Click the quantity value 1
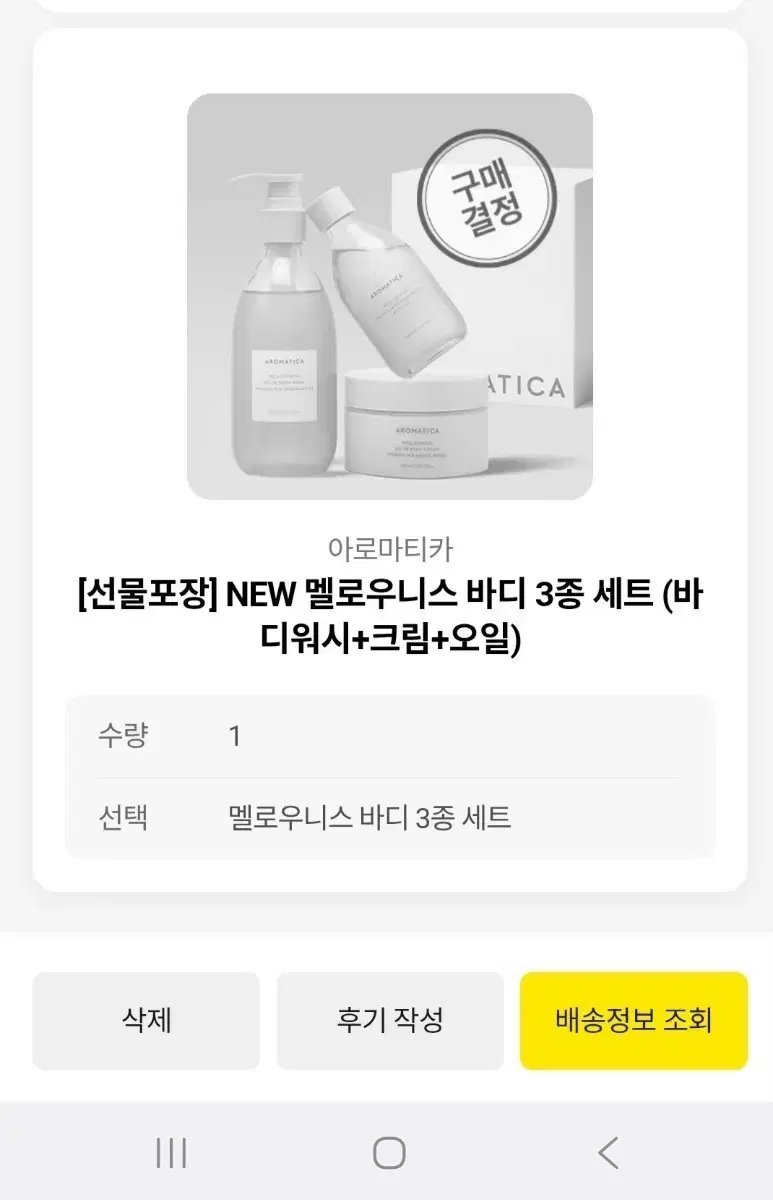Screen dimensions: 773x1200 tap(232, 737)
